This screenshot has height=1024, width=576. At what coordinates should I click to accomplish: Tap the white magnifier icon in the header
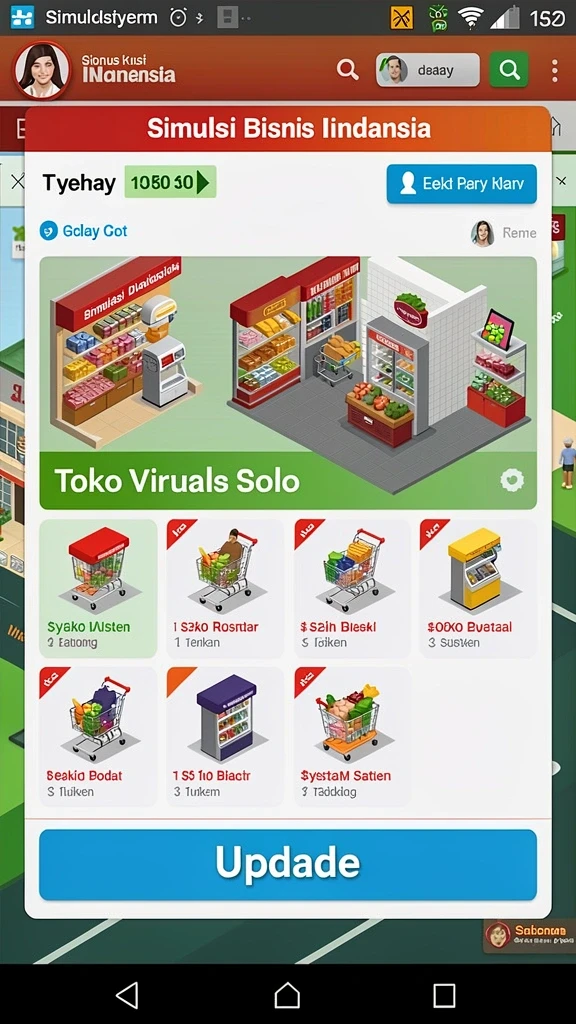point(347,69)
